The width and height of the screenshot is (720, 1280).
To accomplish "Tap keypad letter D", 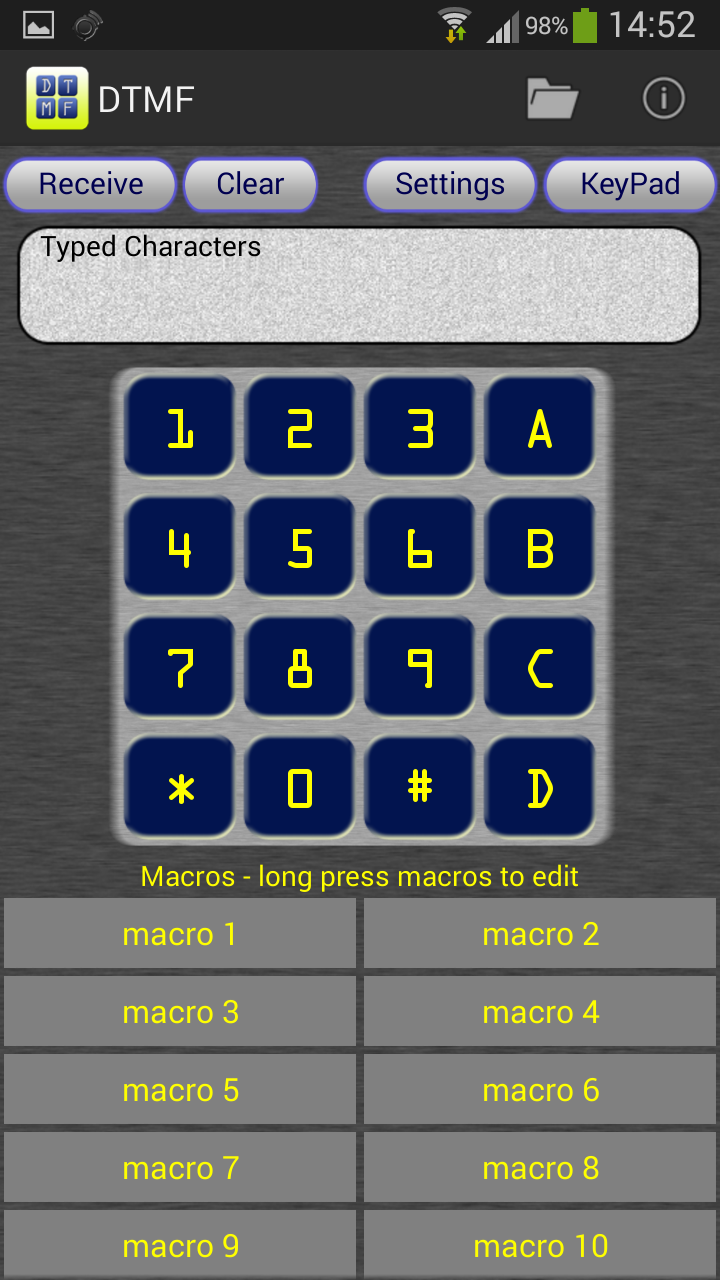I will click(x=540, y=788).
